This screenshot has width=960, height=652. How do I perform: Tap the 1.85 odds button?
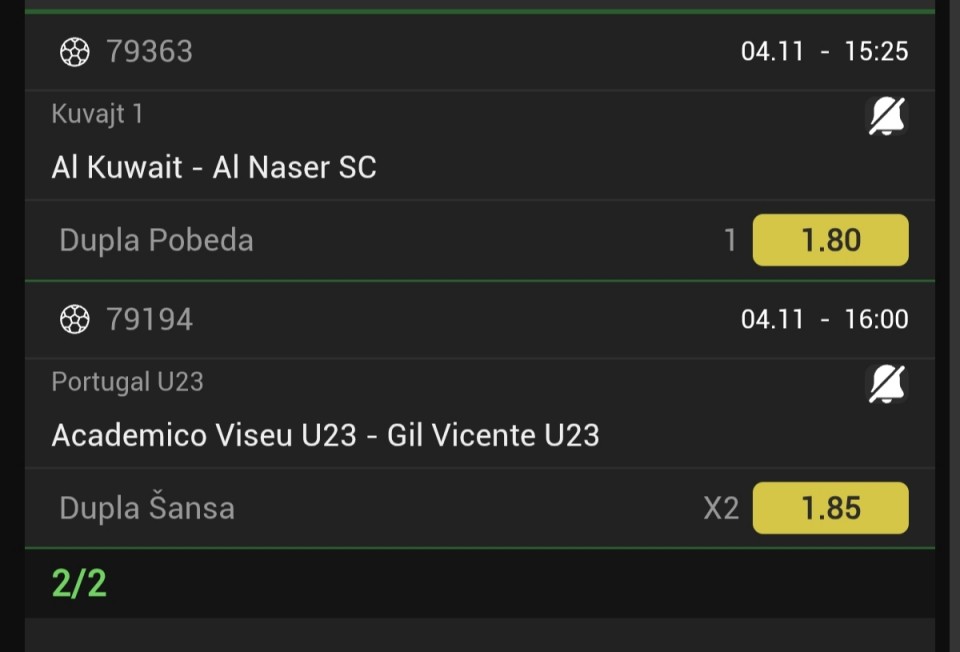click(x=830, y=508)
